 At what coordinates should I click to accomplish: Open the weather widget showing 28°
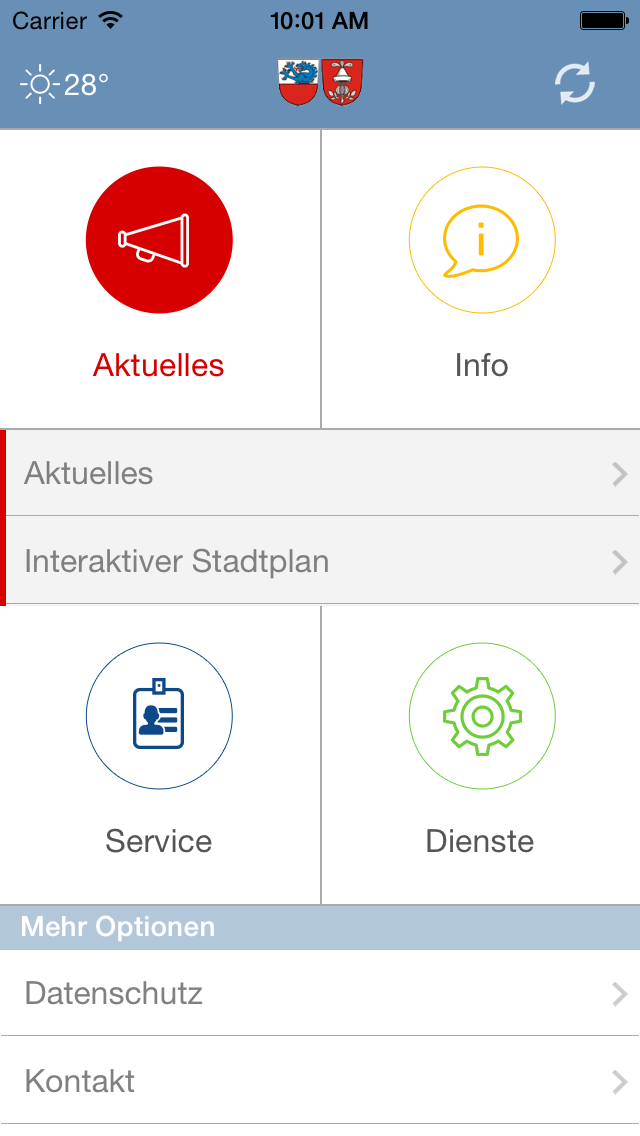(64, 85)
